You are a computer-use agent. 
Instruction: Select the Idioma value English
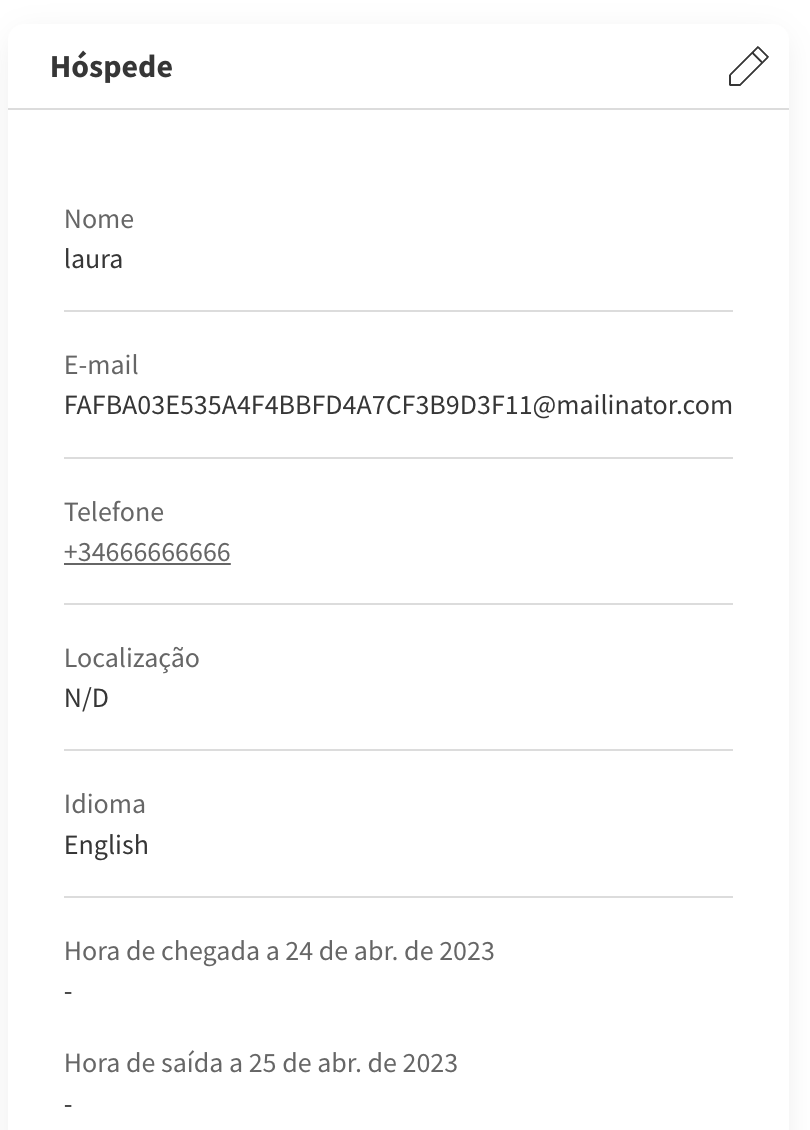[x=106, y=844]
